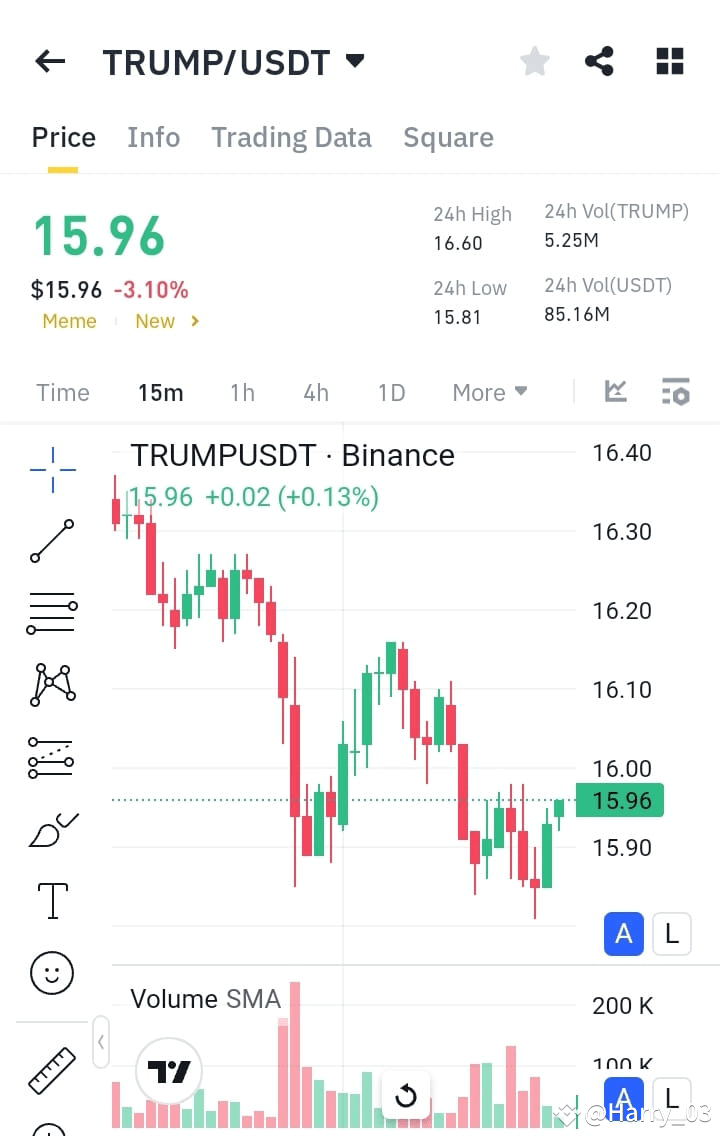Open the horizontal lines drawing tool
This screenshot has width=720, height=1136.
coord(50,613)
